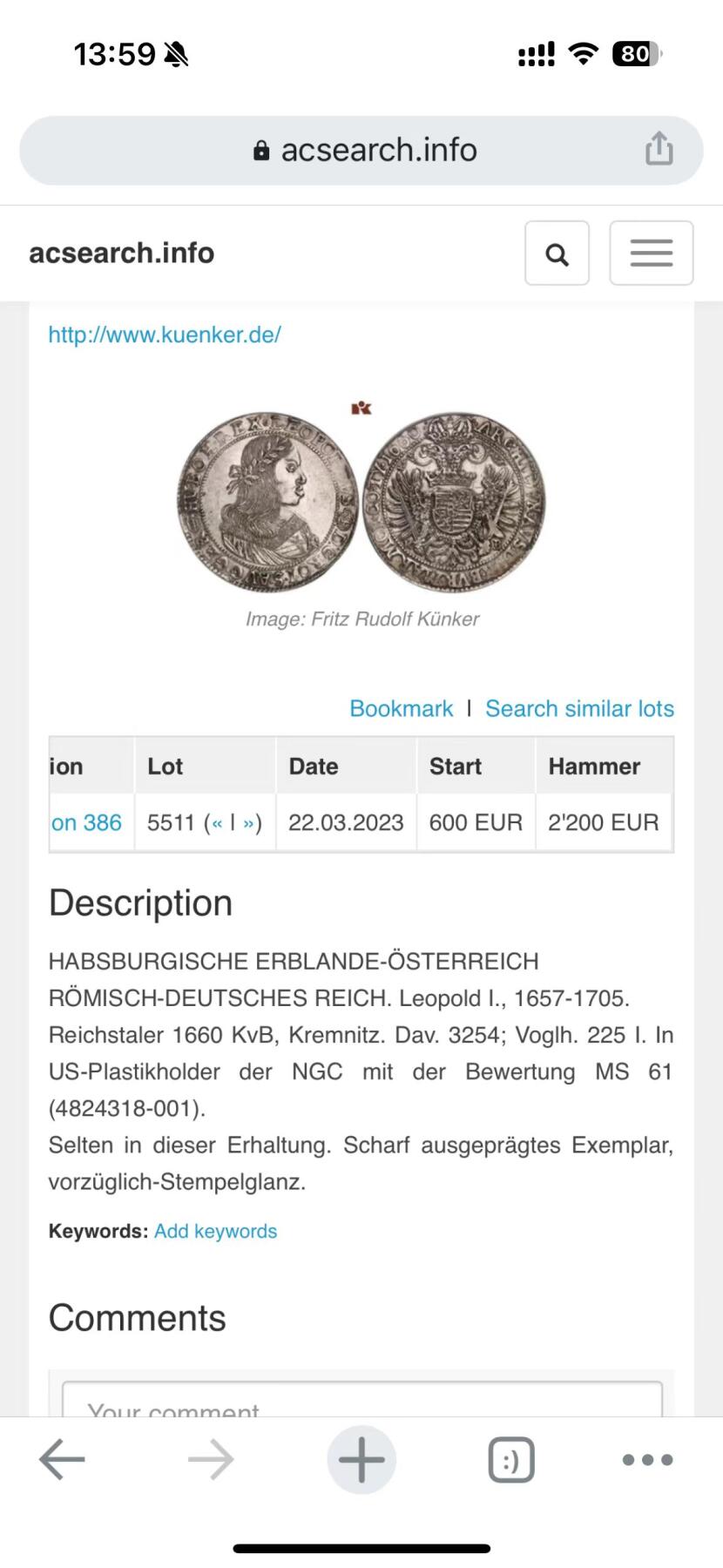The width and height of the screenshot is (723, 1568).
Task: Go to the acsearch.info home logo
Action: 122,253
